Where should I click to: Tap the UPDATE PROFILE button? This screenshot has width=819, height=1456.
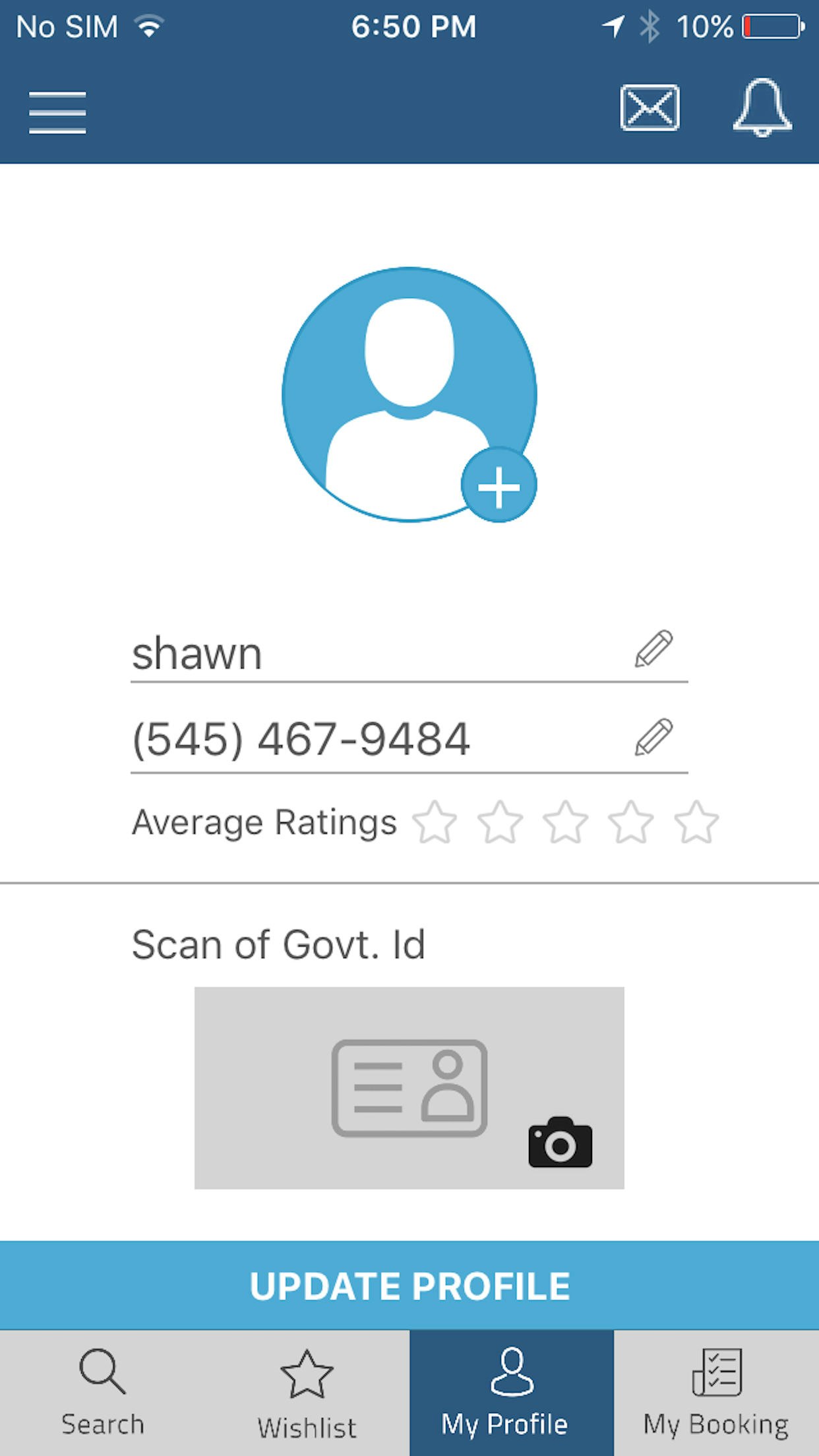coord(409,1285)
